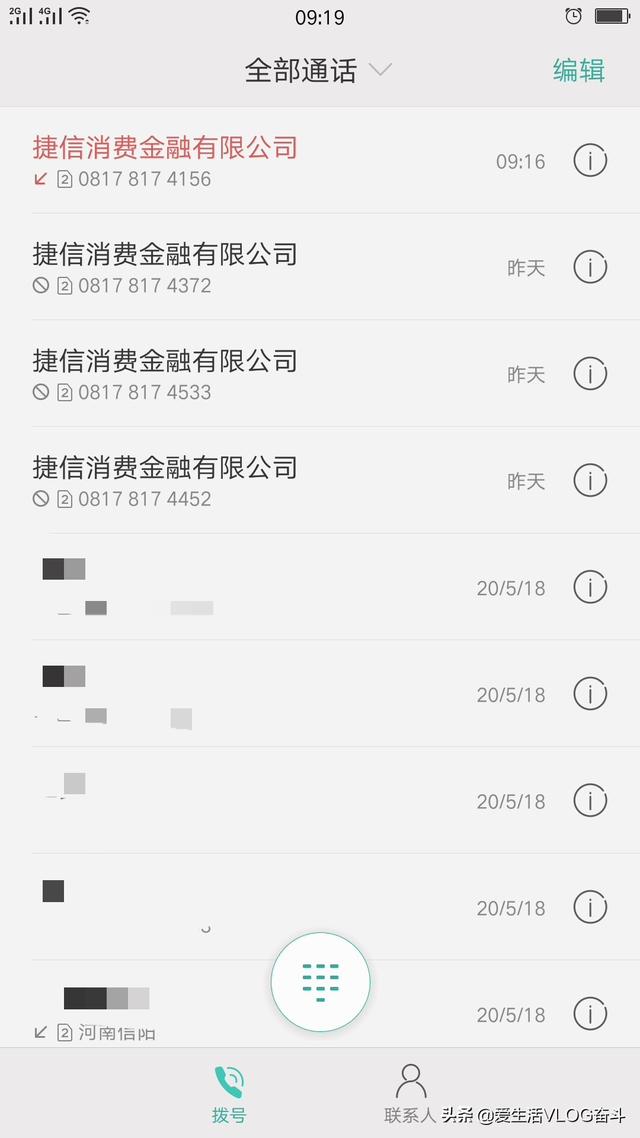Go to the 联系人 contacts tab
640x1138 pixels.
(411, 1094)
